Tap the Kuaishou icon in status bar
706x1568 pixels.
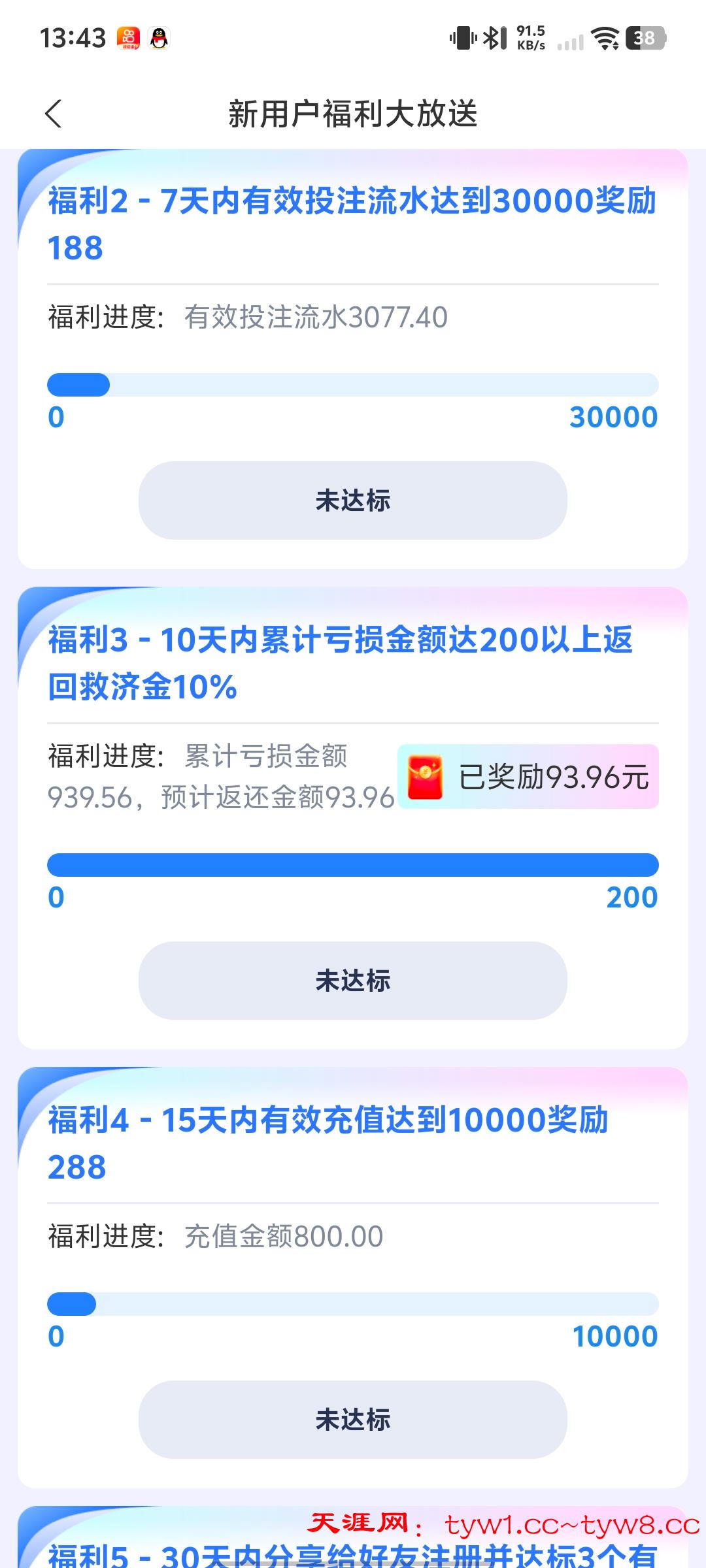[128, 37]
